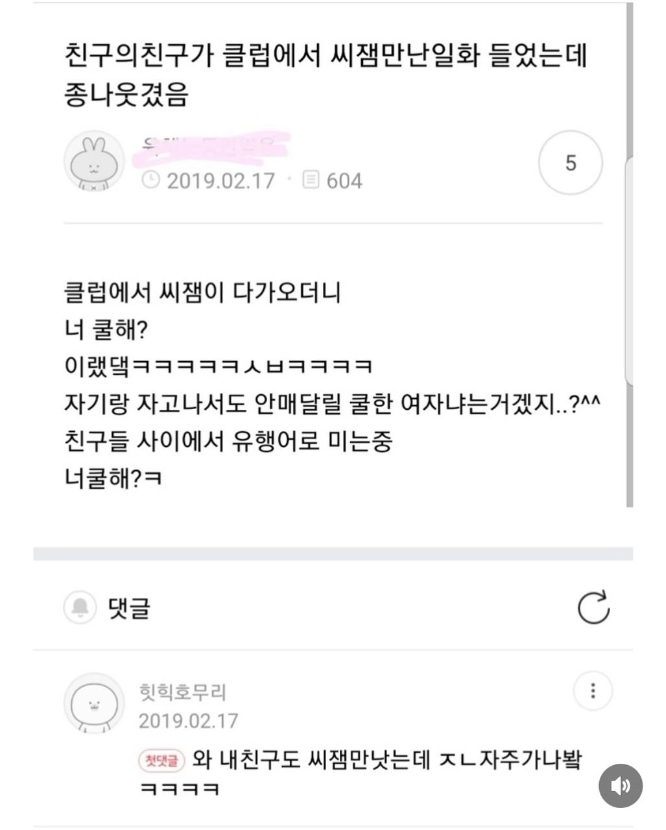666x830 pixels.
Task: Toggle the comment notification bell
Action: [79, 607]
